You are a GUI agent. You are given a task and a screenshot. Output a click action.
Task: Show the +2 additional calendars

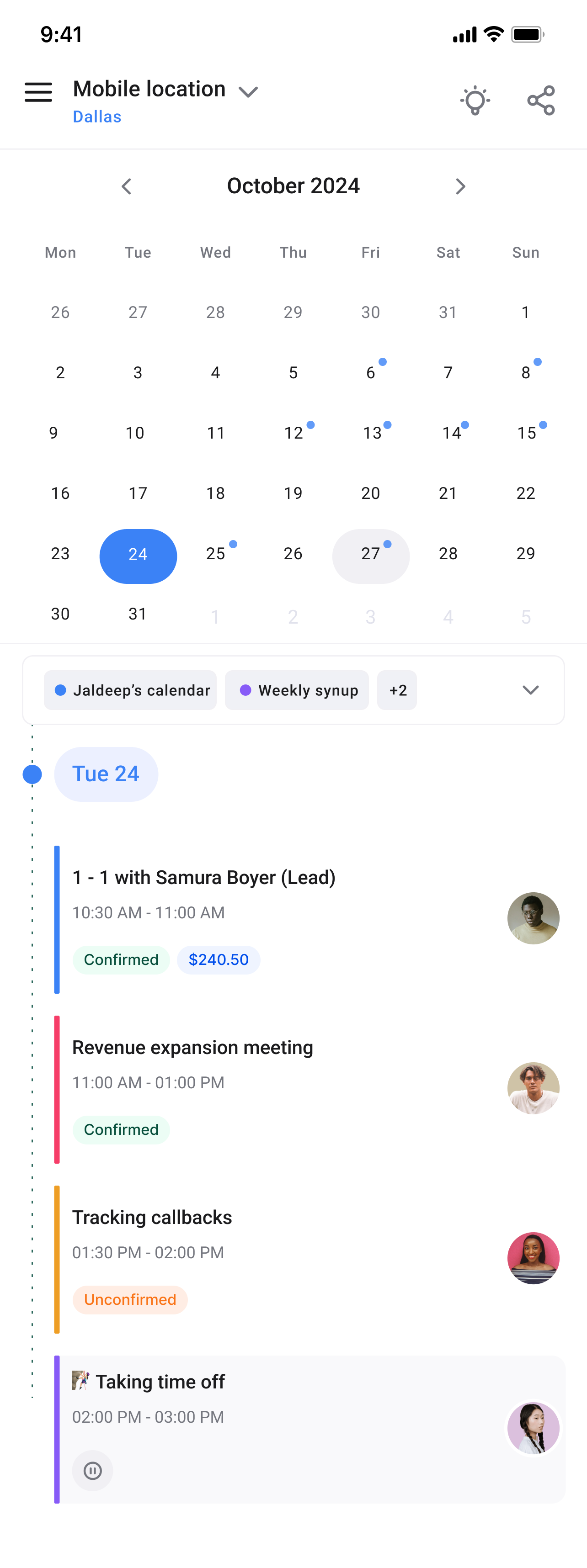pyautogui.click(x=397, y=689)
